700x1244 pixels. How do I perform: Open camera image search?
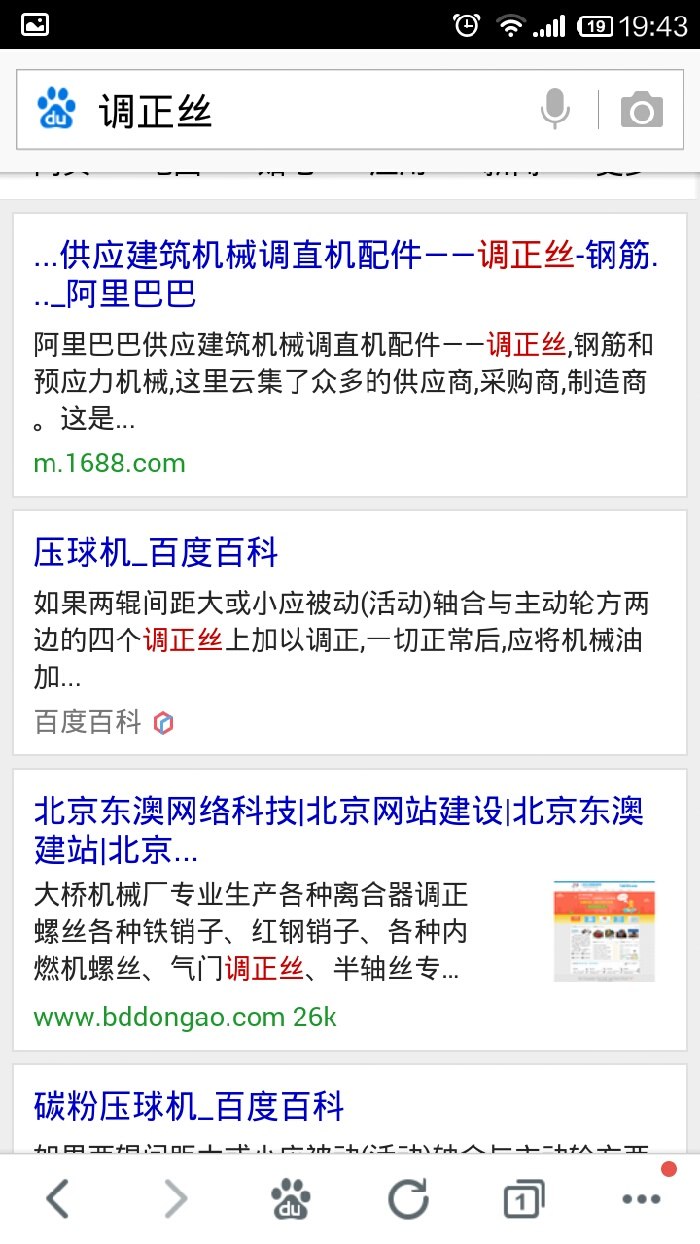(641, 110)
